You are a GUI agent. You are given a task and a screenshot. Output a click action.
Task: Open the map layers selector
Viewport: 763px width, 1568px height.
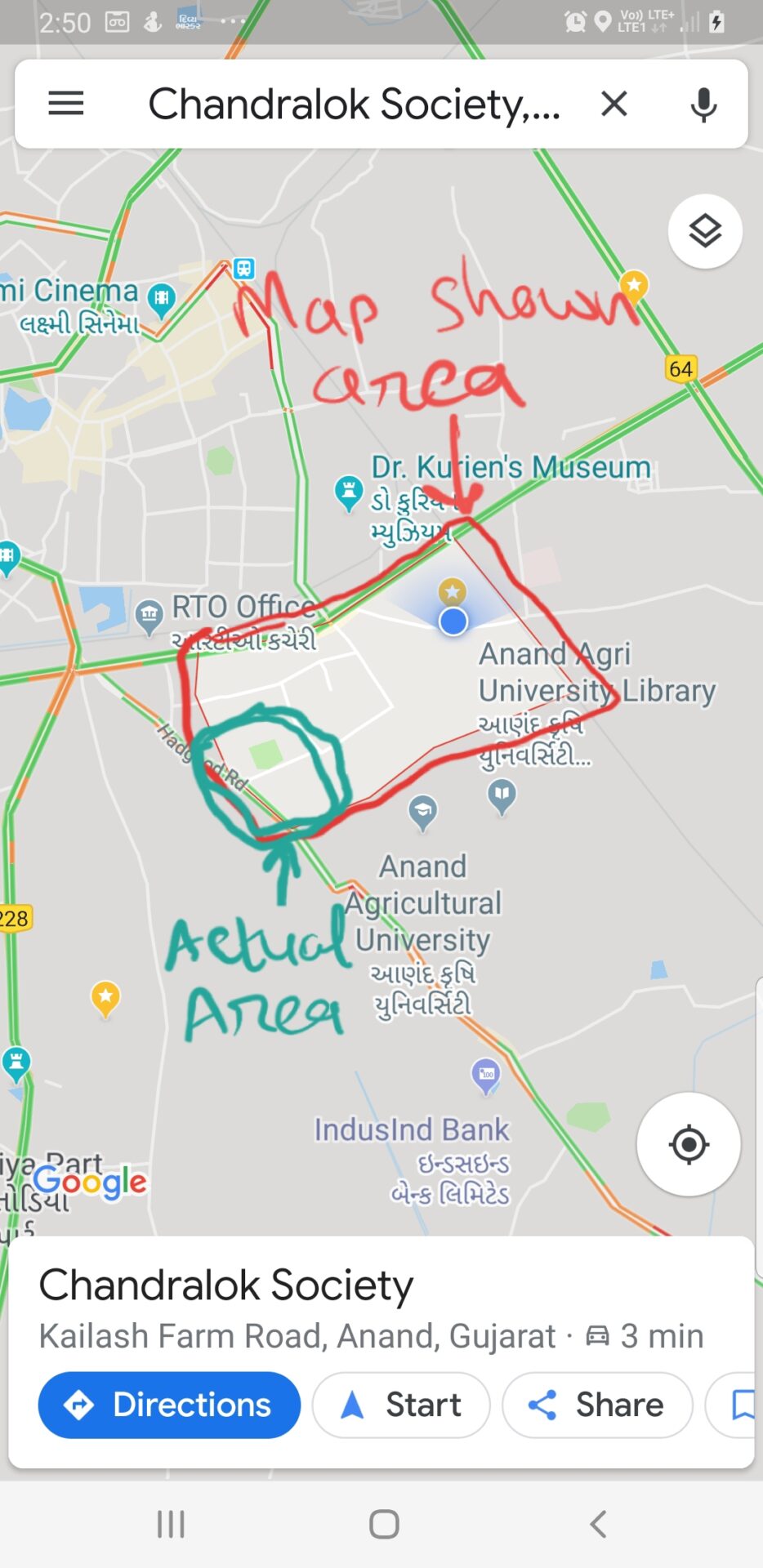pos(704,231)
